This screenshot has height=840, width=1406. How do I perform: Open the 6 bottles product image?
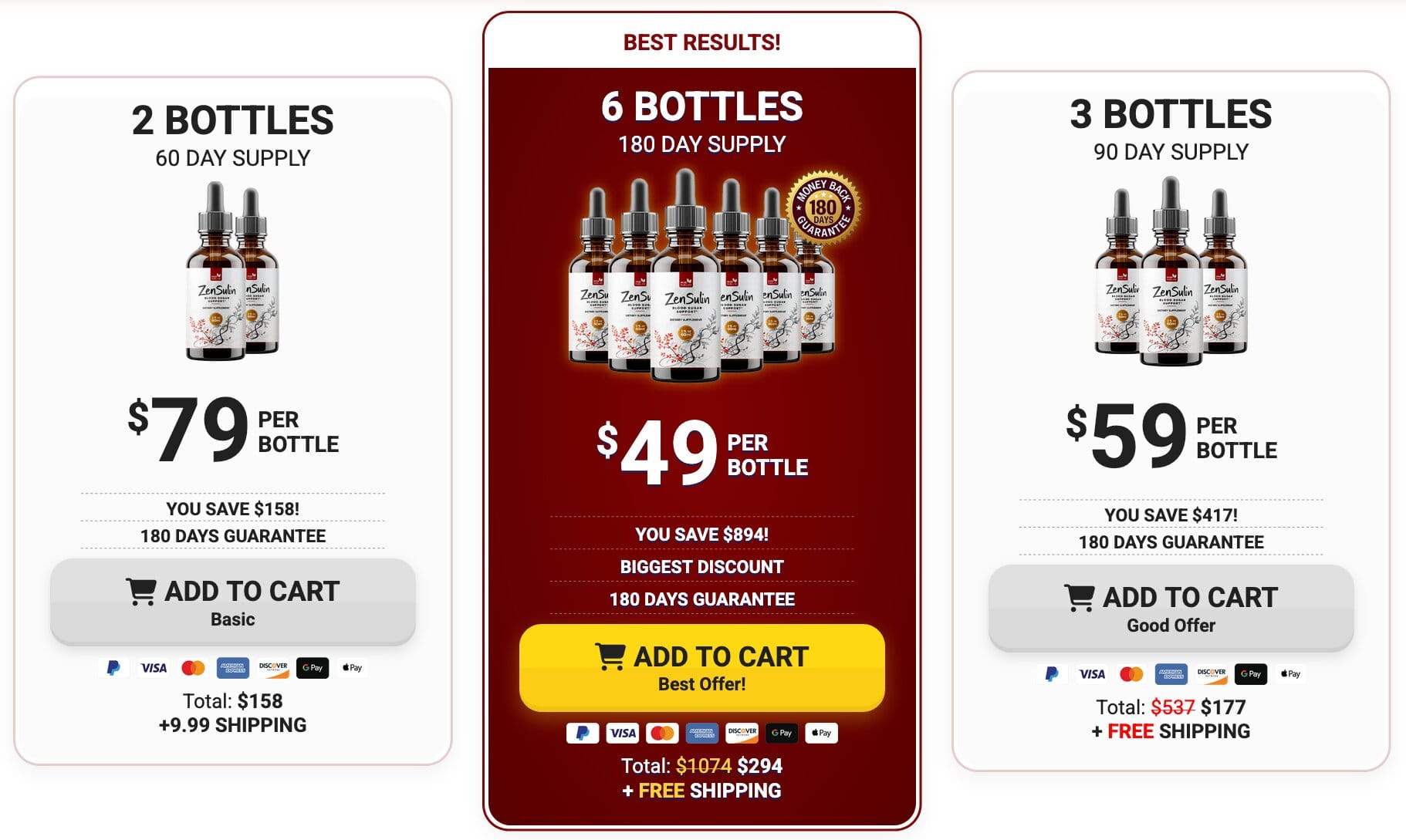tap(701, 278)
